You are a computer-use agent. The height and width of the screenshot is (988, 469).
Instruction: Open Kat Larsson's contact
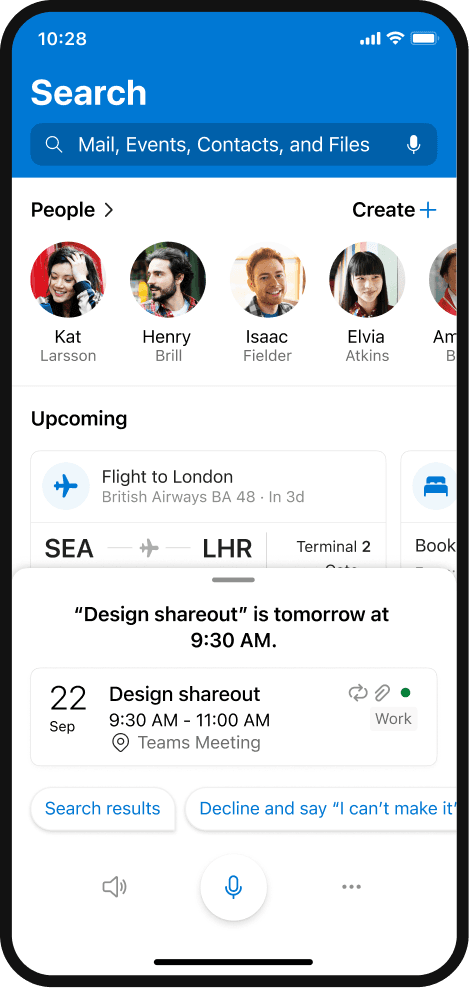pyautogui.click(x=68, y=302)
